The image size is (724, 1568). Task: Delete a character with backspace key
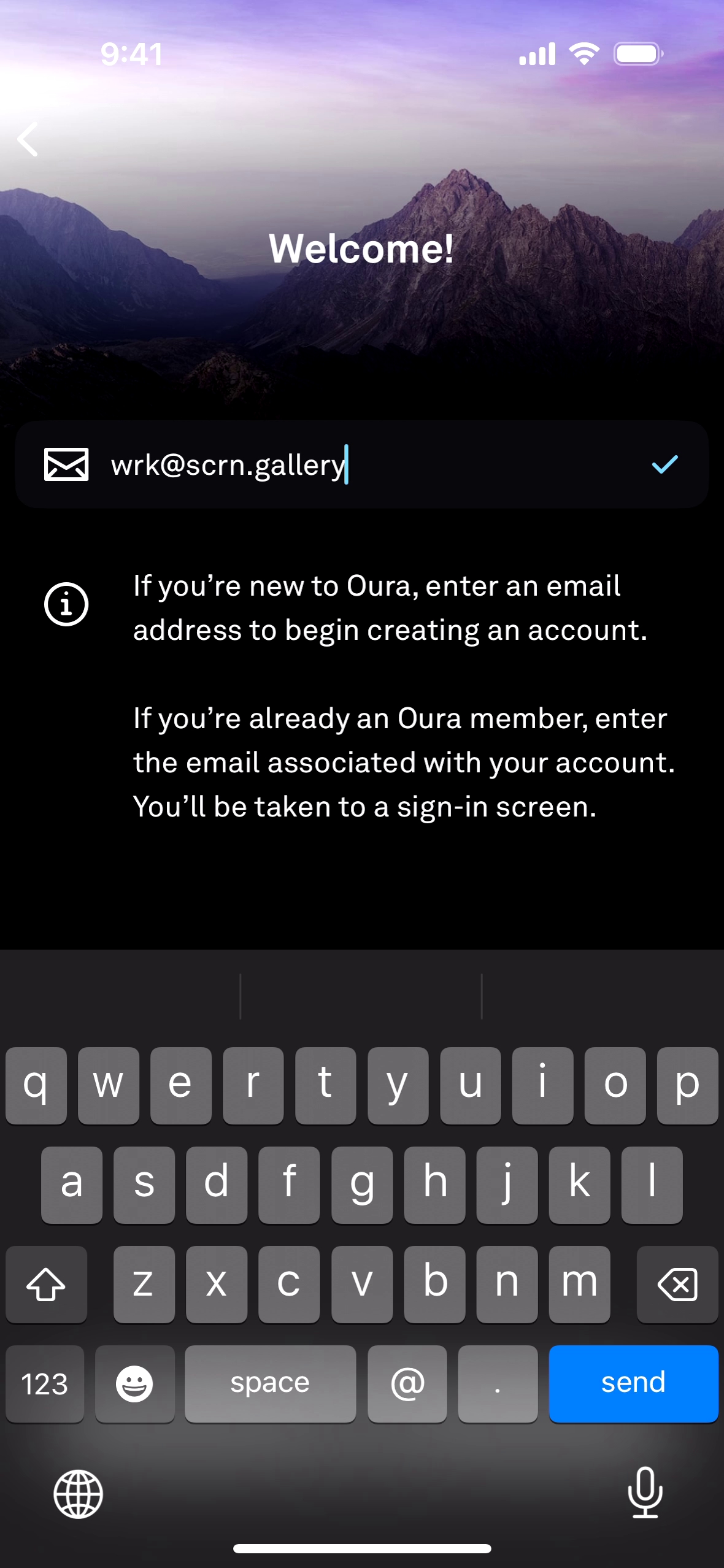click(x=677, y=1283)
